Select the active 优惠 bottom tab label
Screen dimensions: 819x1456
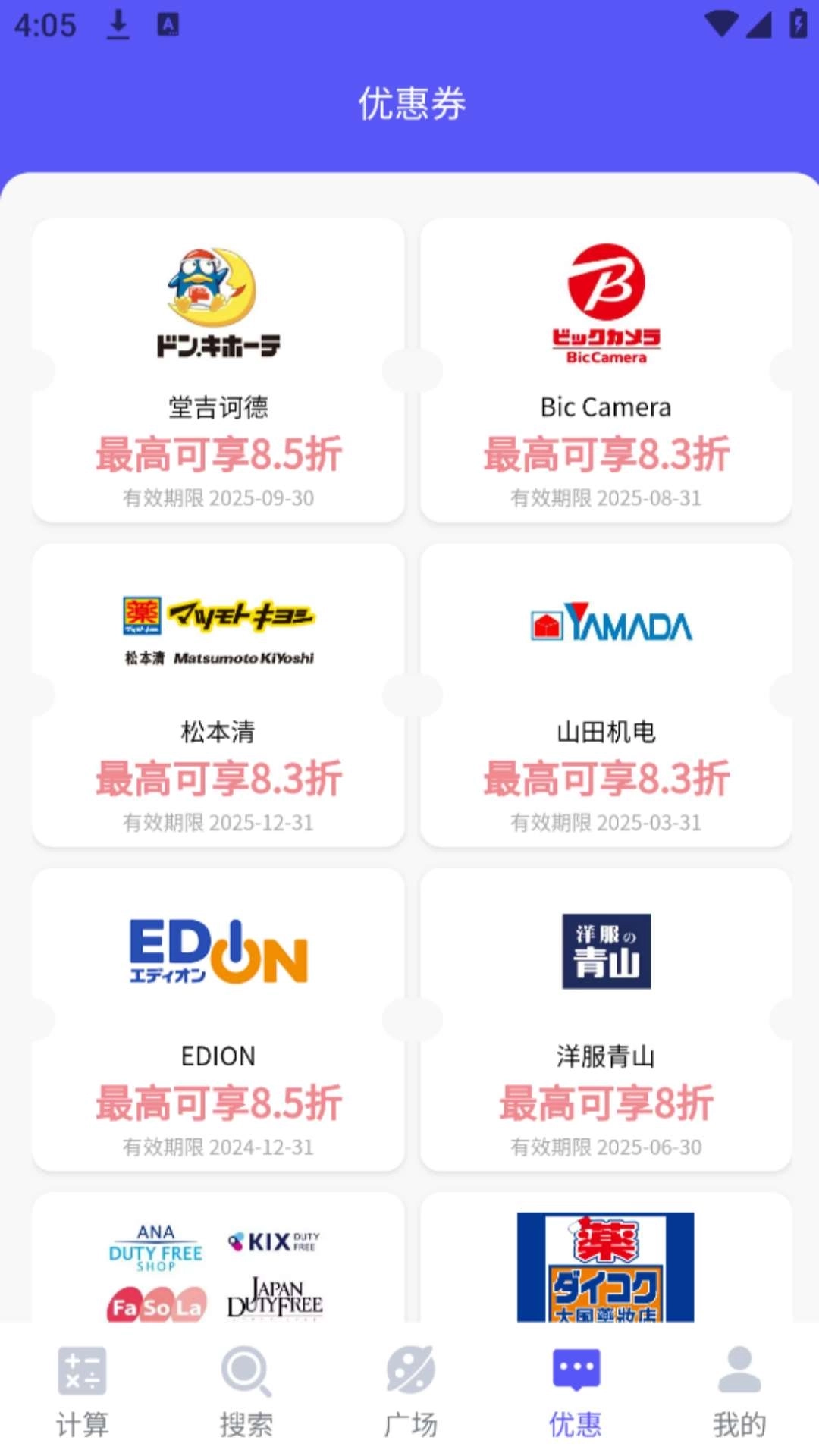[x=576, y=1424]
